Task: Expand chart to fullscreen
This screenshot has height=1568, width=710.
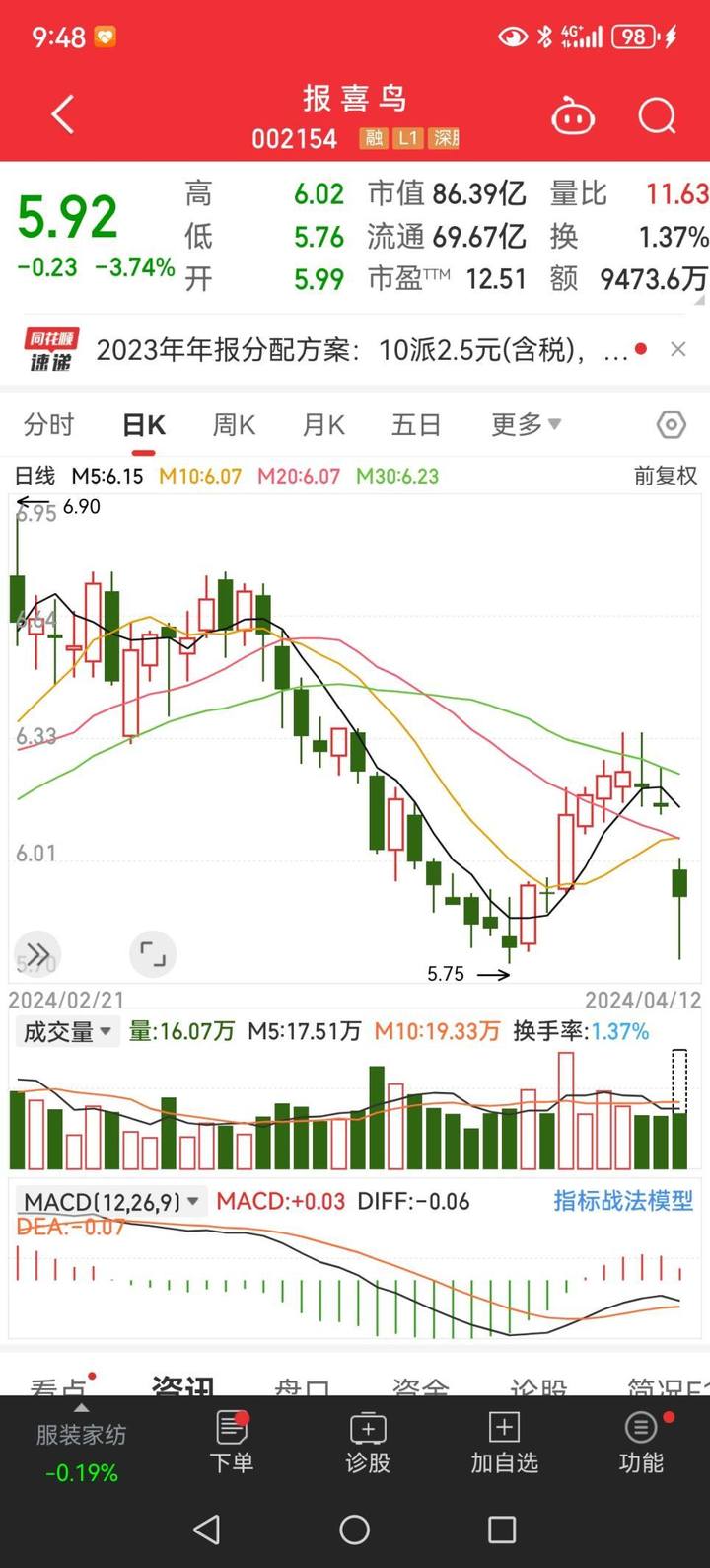Action: [x=153, y=954]
